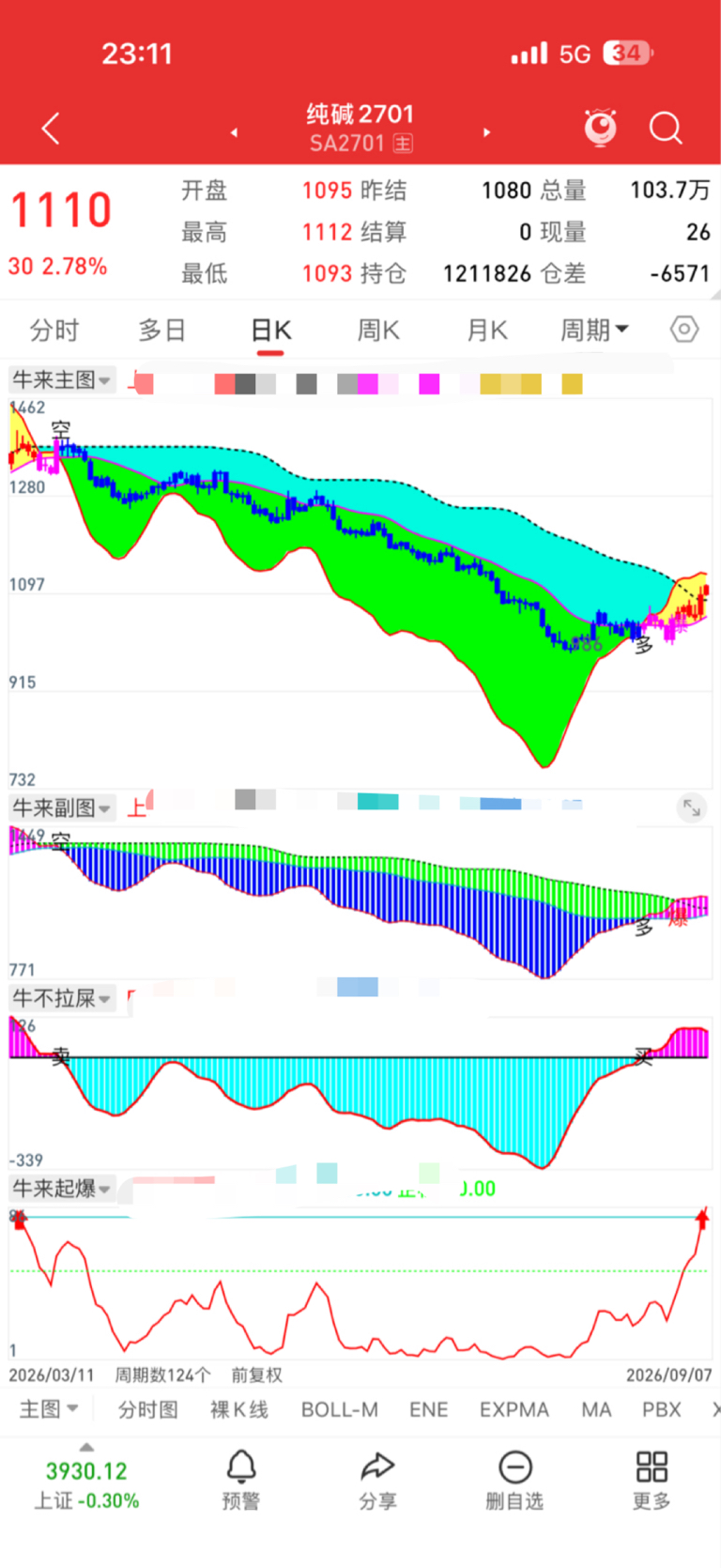Screen dimensions: 721x1568
Task: Switch to previous contract with left triangle
Action: click(x=234, y=132)
